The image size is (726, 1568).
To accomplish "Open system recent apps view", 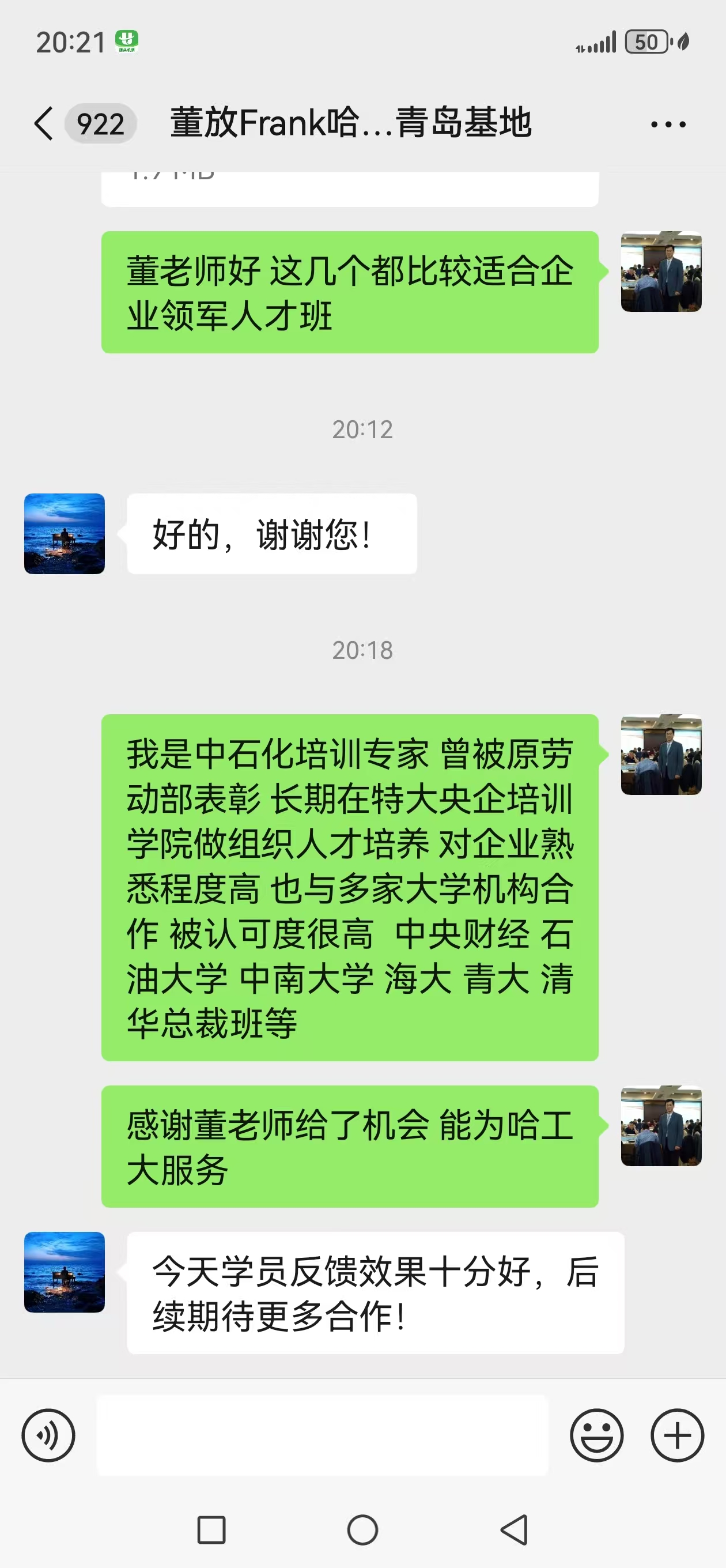I will 212,1529.
